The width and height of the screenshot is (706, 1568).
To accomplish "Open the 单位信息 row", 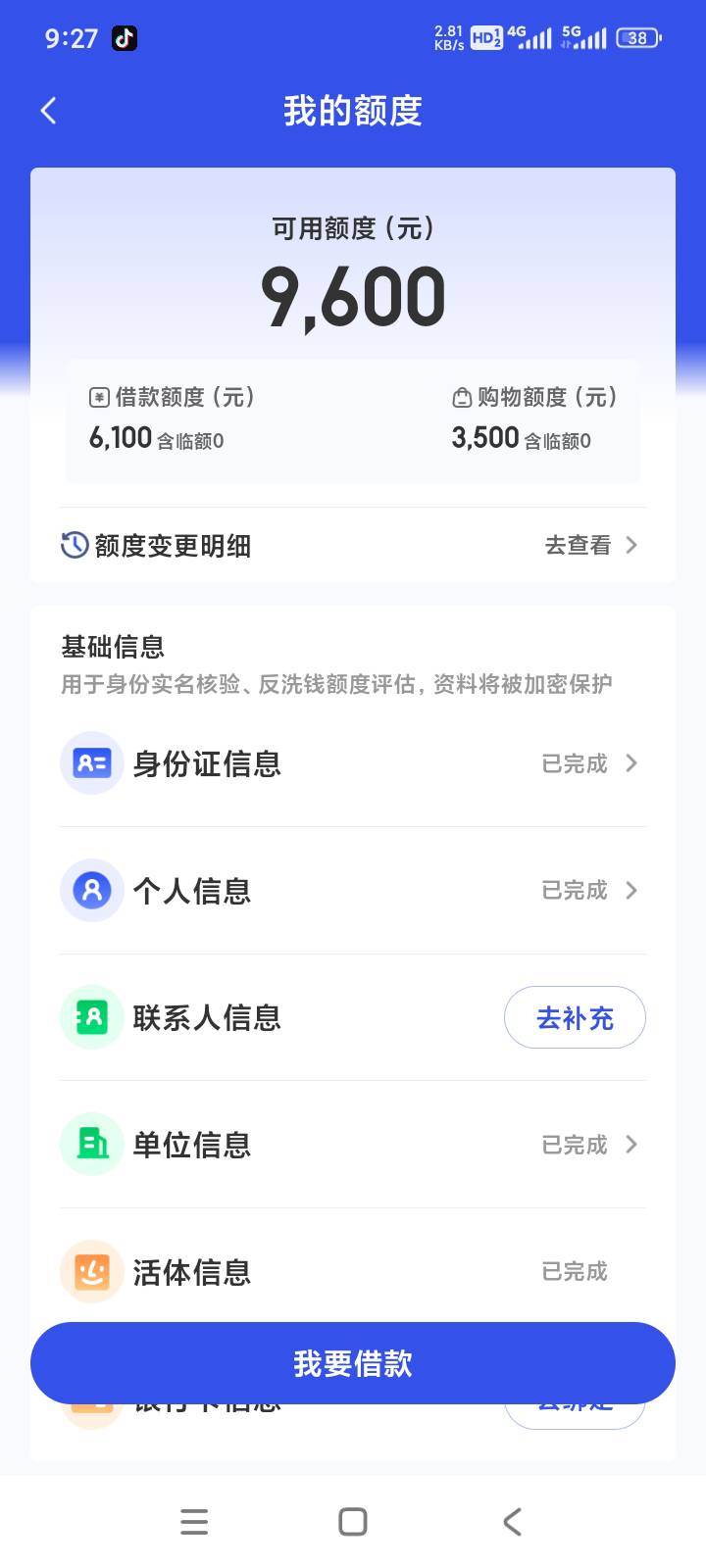I will pyautogui.click(x=353, y=1145).
